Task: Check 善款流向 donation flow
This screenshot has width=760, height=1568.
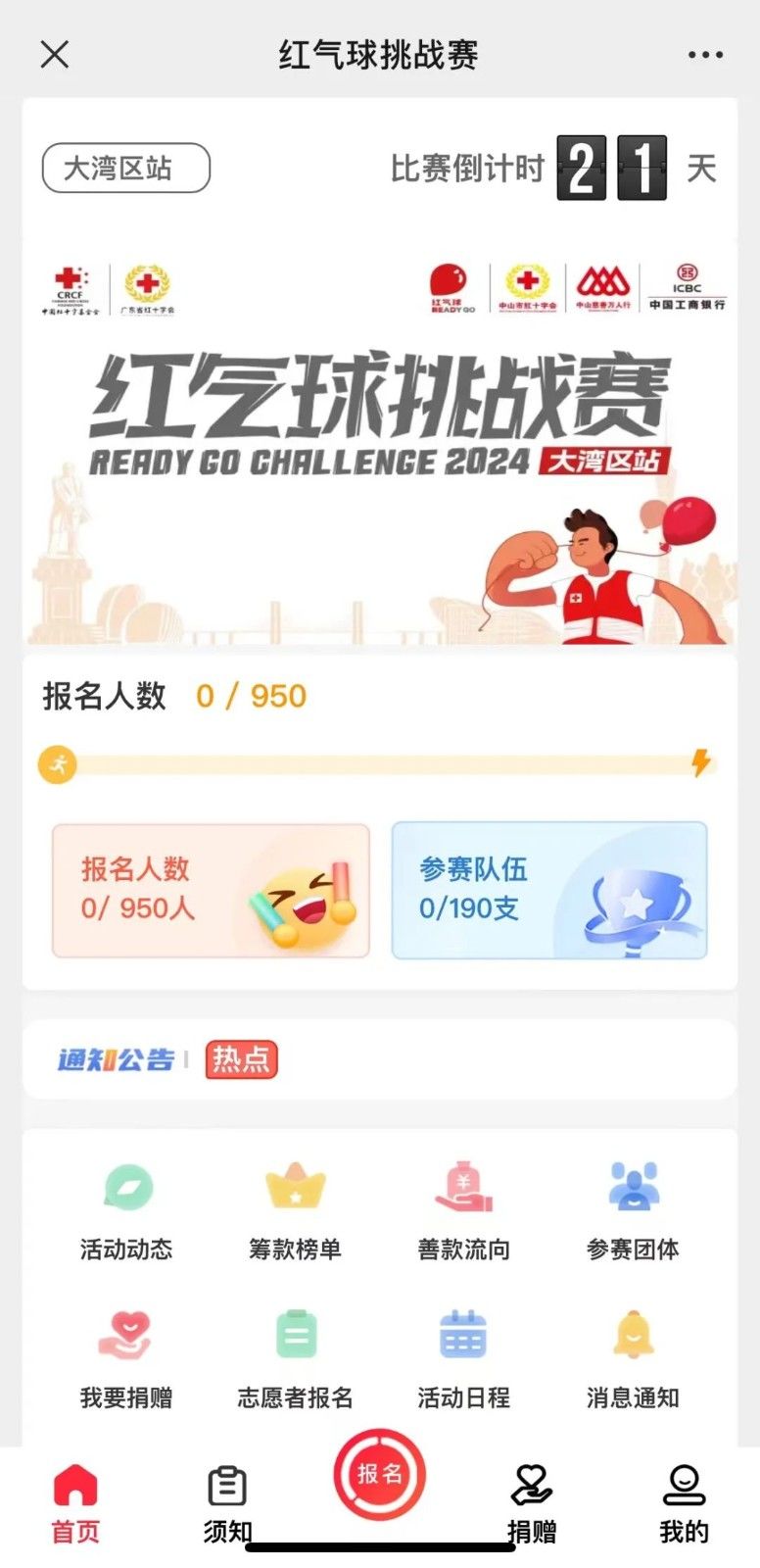Action: pyautogui.click(x=463, y=1210)
